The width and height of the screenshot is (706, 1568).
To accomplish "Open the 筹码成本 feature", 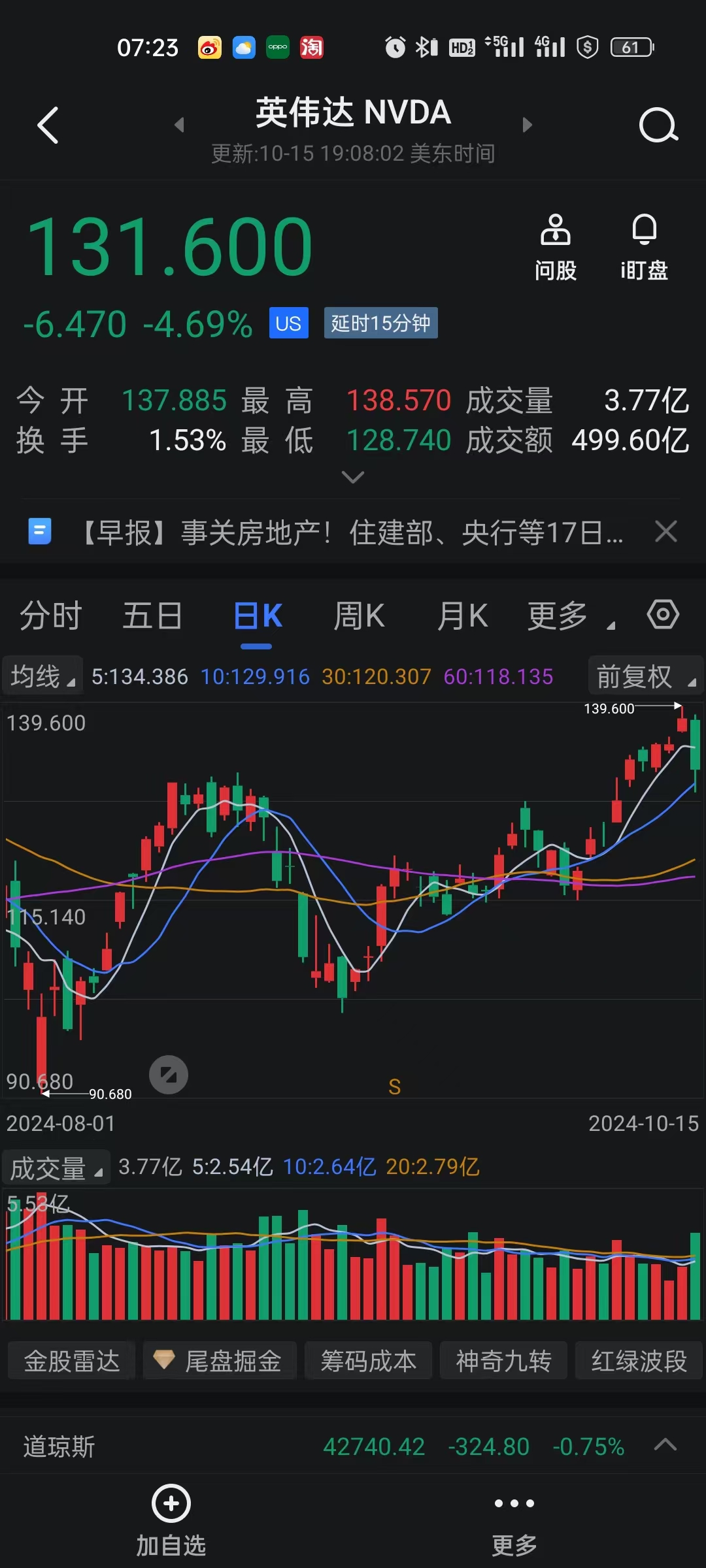I will [x=368, y=1360].
